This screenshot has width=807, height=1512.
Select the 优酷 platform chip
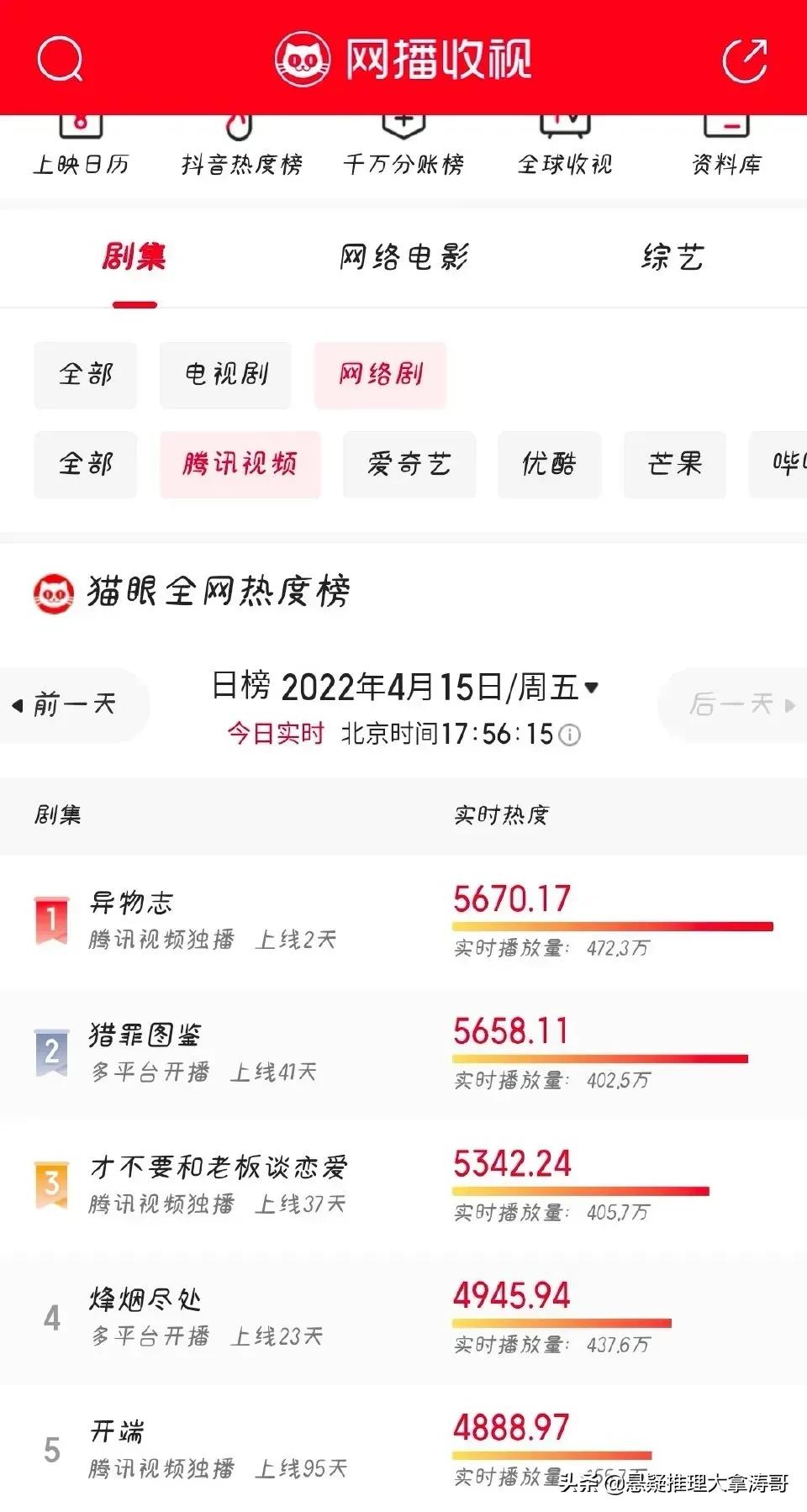tap(550, 465)
